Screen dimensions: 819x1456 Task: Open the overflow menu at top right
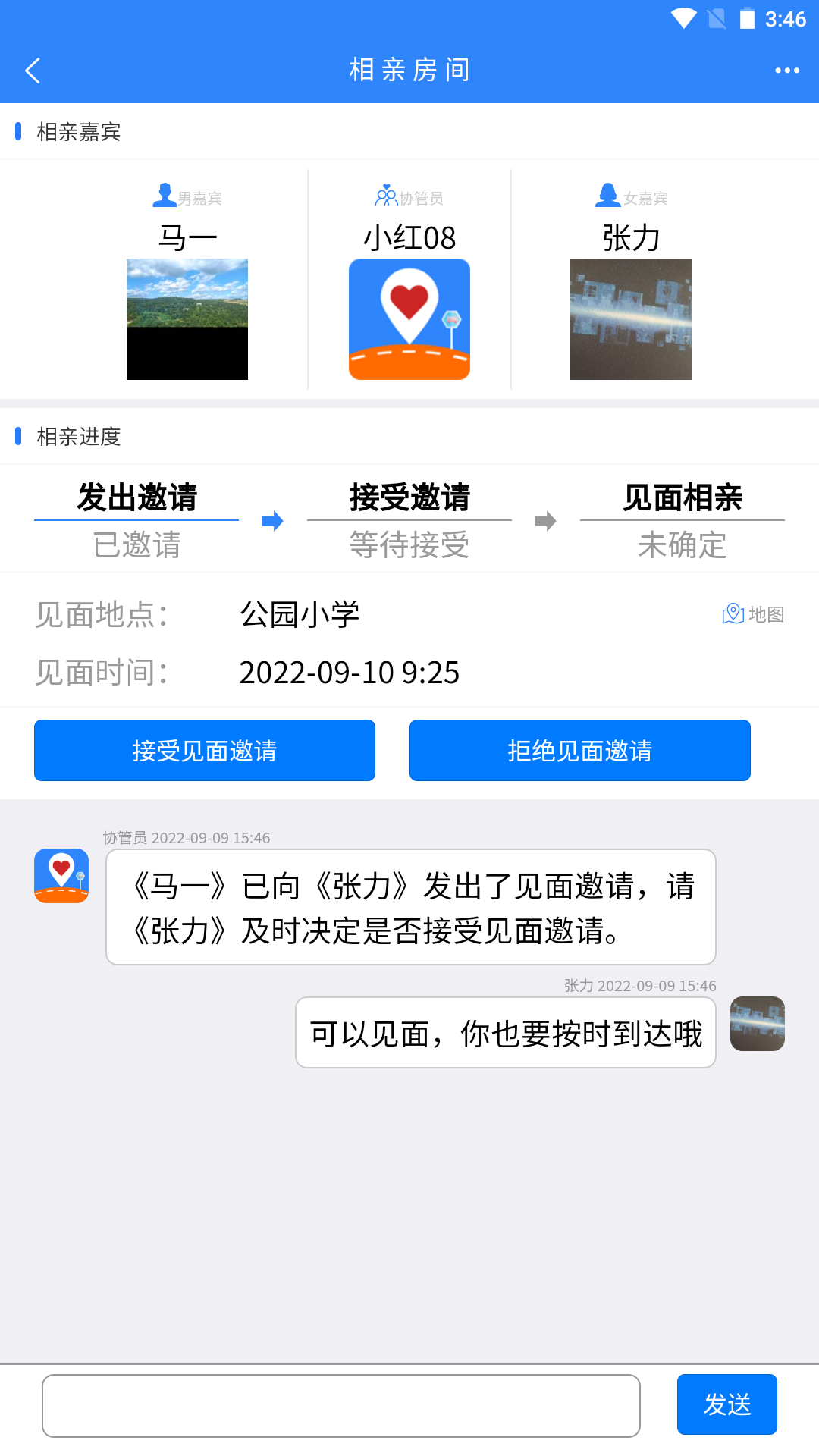785,70
